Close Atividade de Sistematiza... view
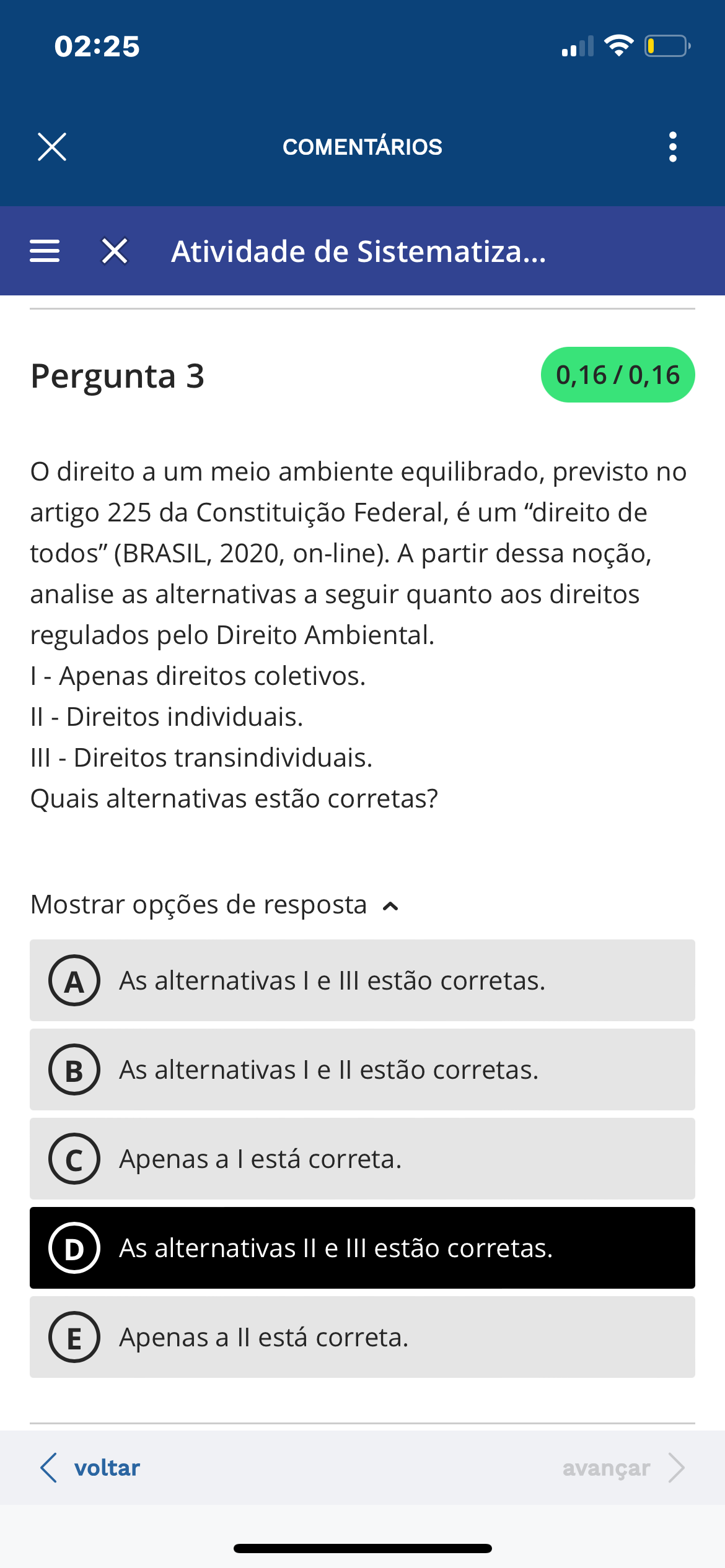Image resolution: width=725 pixels, height=1568 pixels. [115, 251]
